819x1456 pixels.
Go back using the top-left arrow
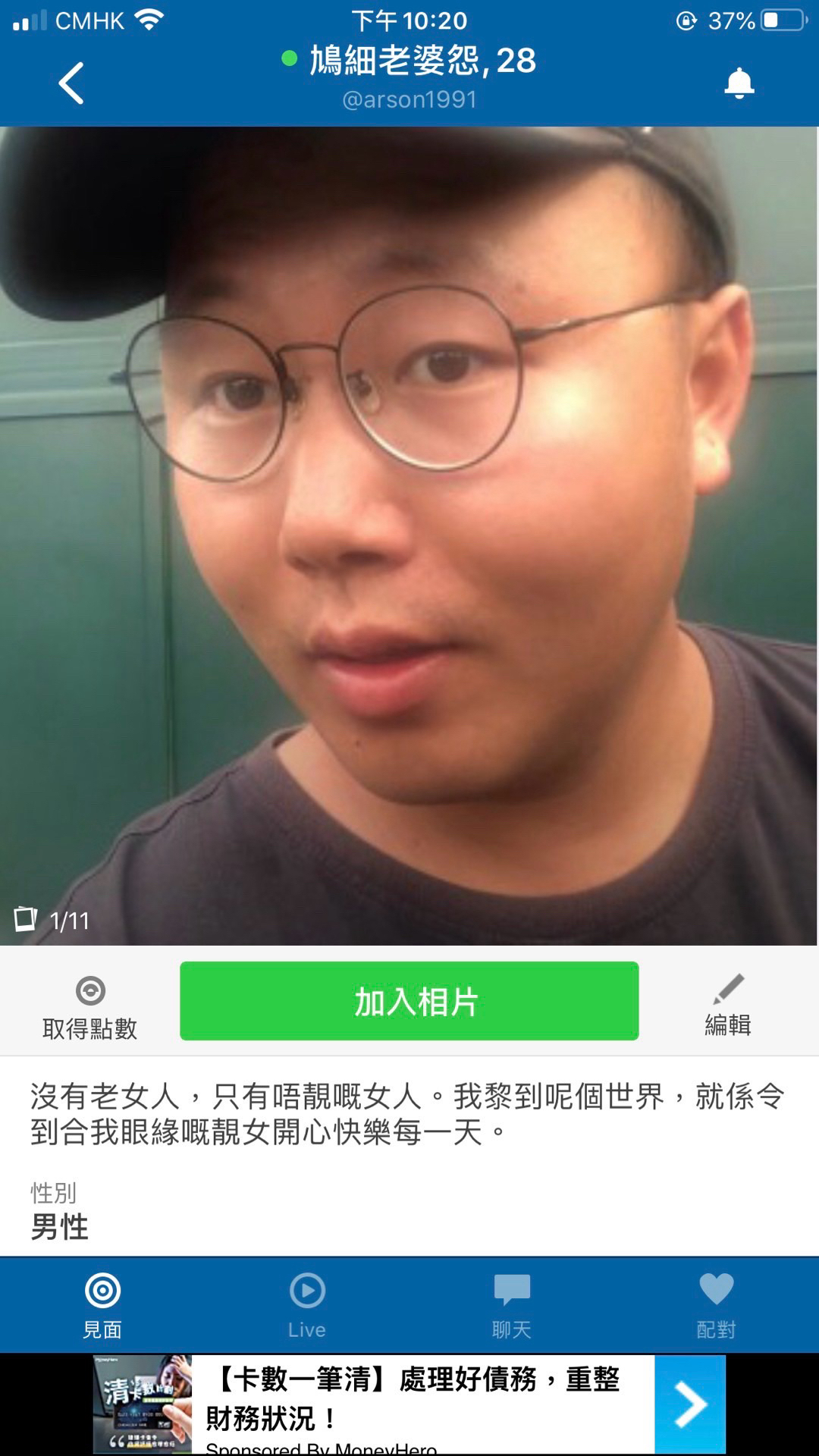[71, 83]
